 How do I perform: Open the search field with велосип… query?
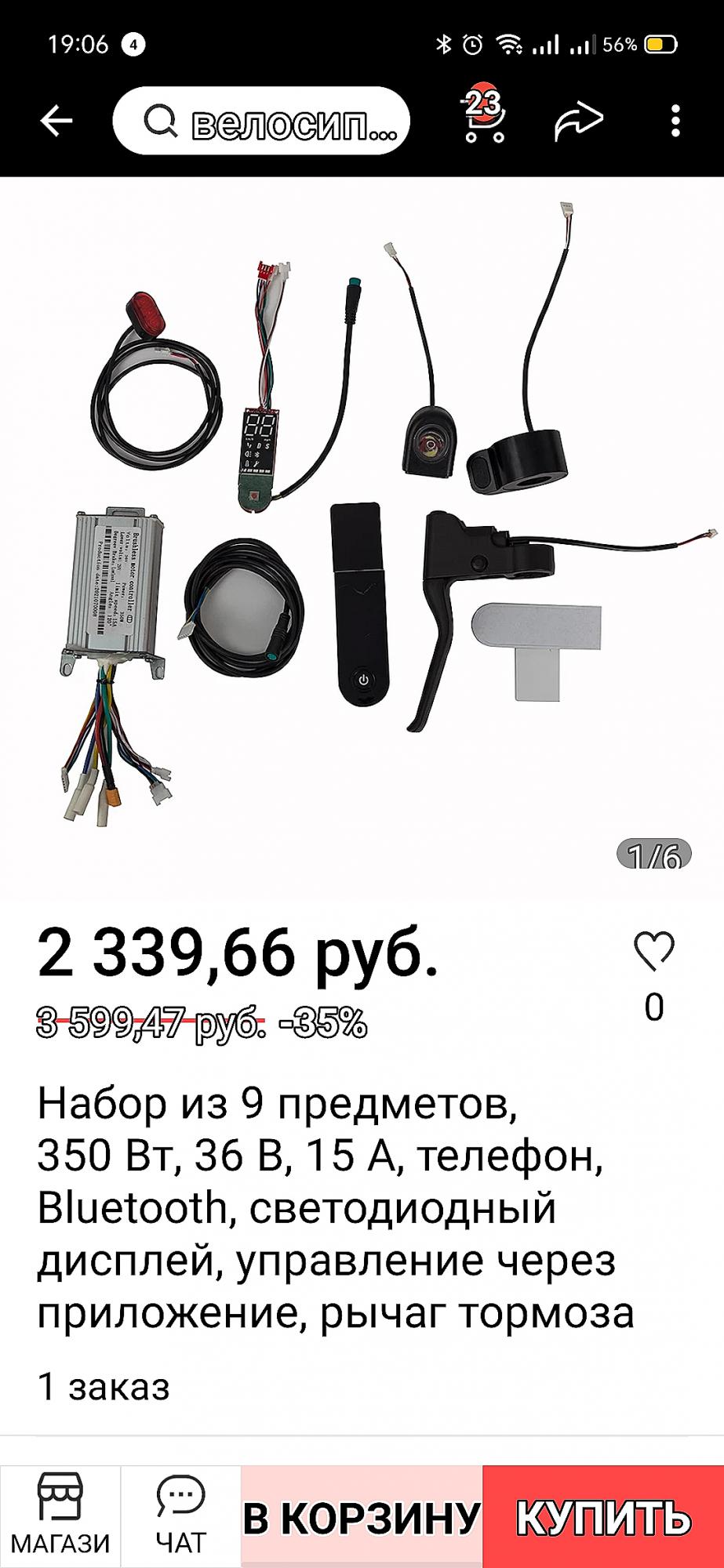[x=261, y=121]
